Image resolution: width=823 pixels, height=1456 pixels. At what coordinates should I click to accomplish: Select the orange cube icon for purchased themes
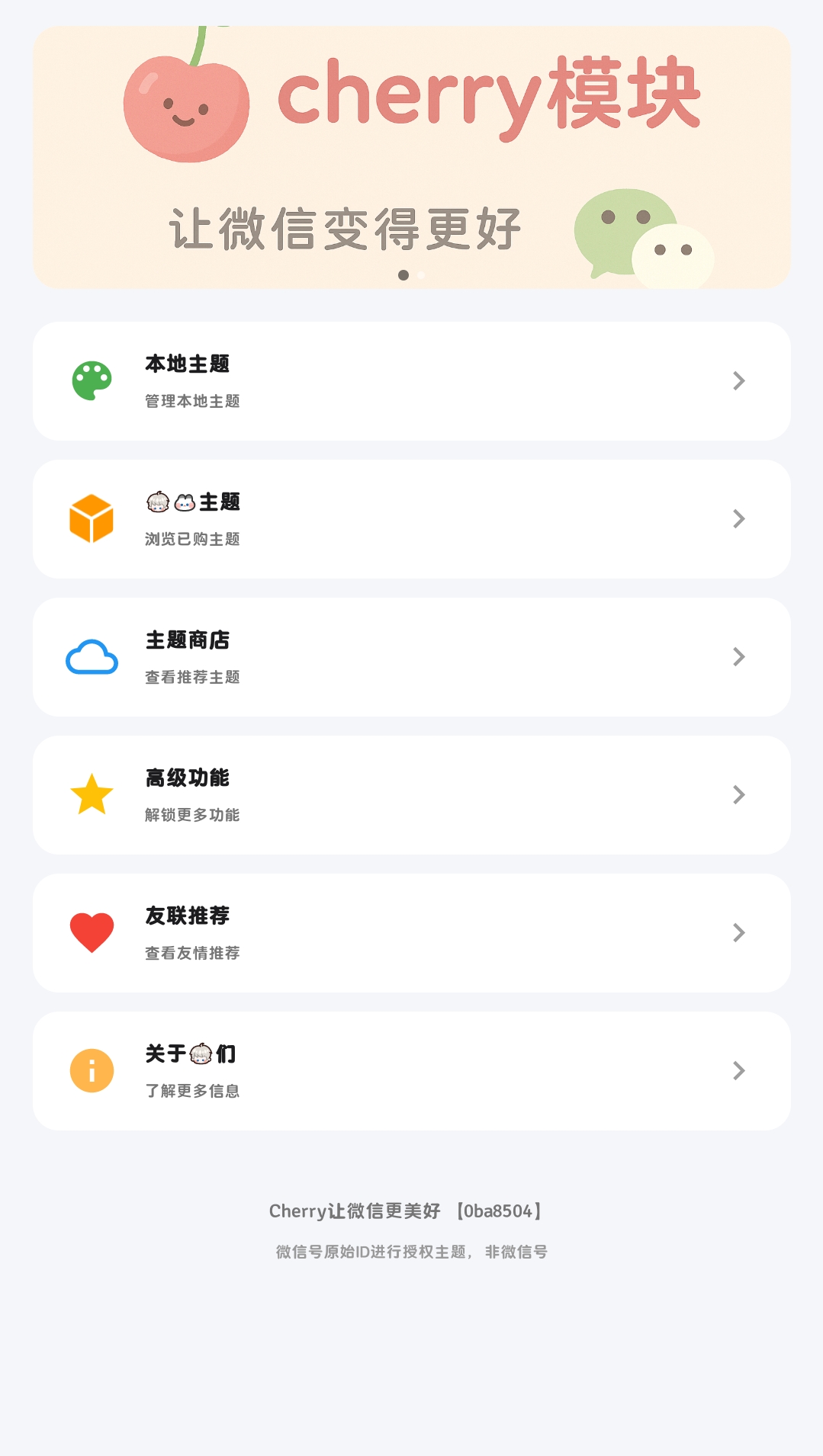pos(91,518)
